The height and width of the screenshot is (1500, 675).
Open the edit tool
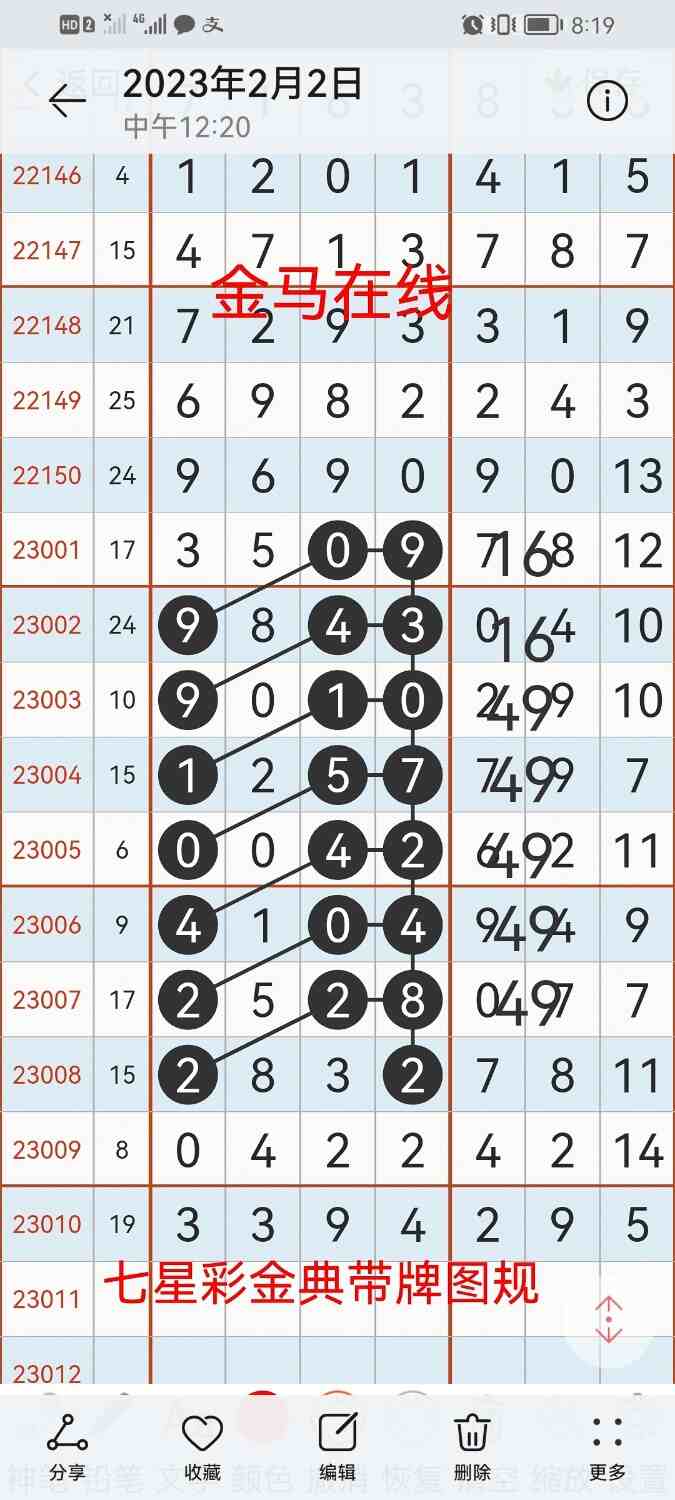pos(337,1446)
